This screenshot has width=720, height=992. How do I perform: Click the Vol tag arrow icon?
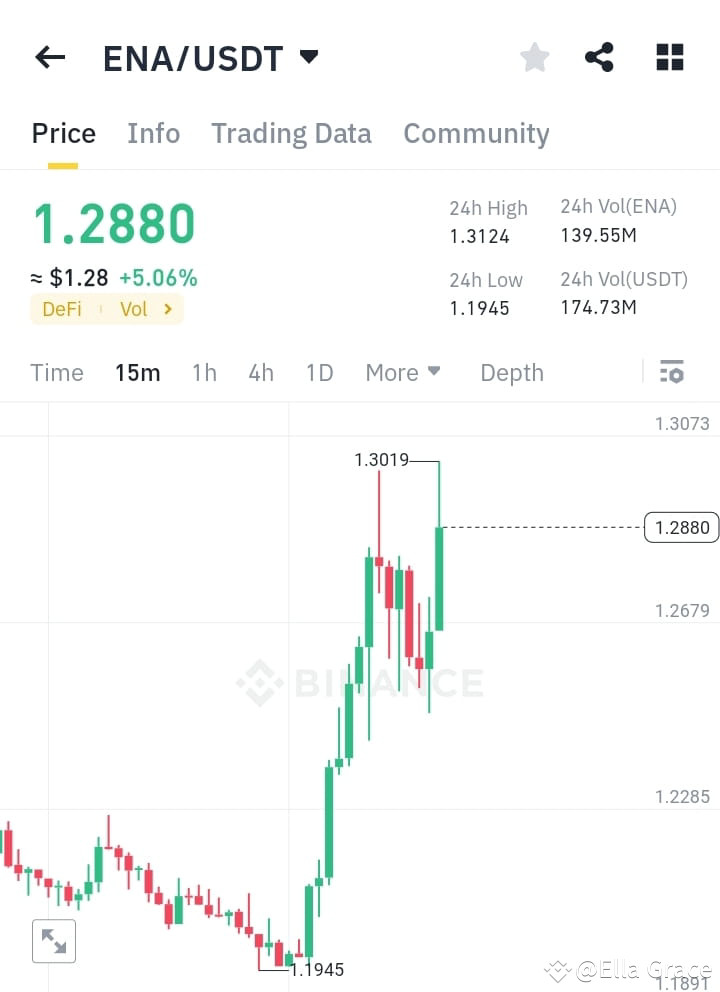167,309
